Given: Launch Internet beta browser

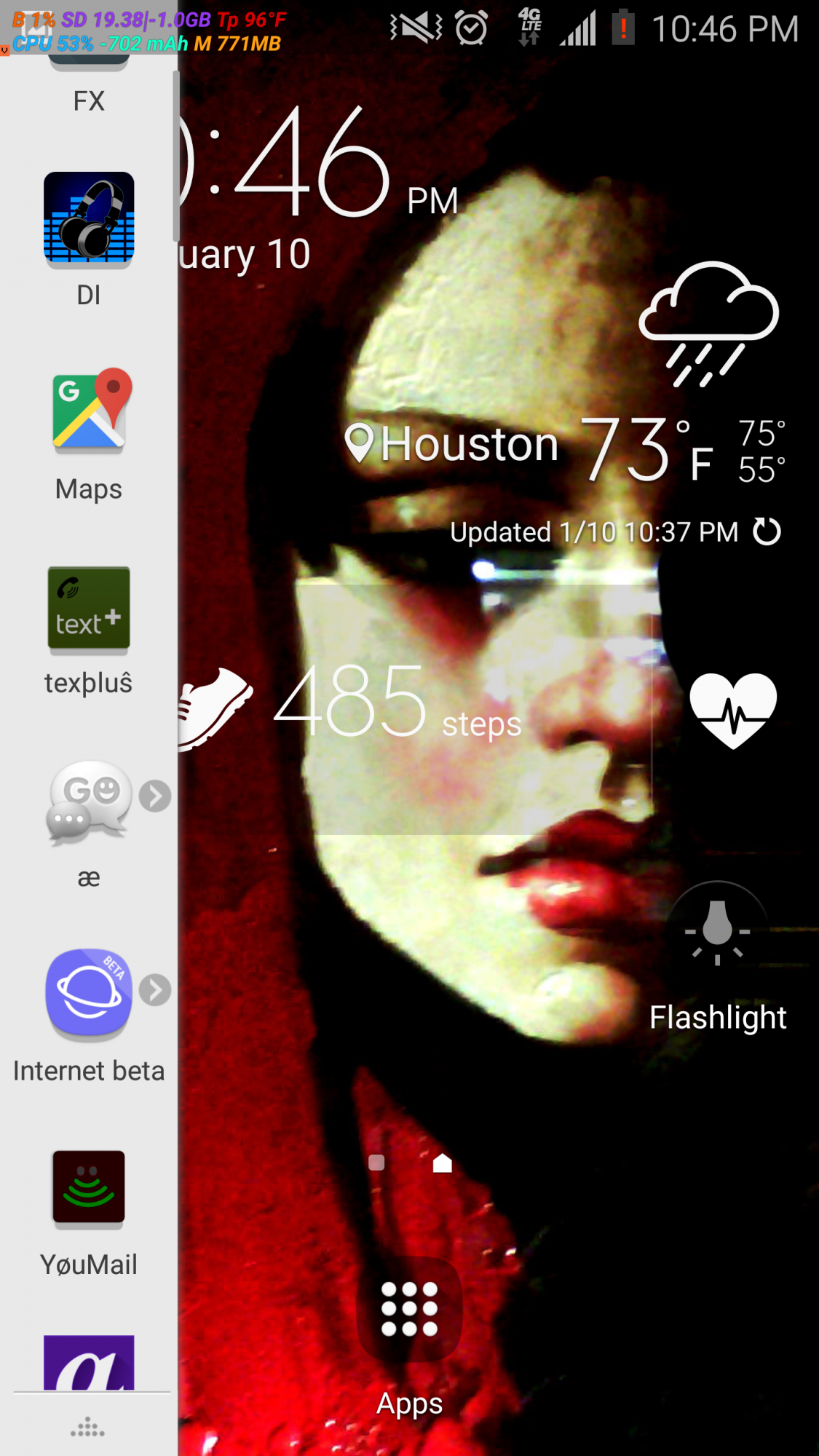Looking at the screenshot, I should 89,993.
